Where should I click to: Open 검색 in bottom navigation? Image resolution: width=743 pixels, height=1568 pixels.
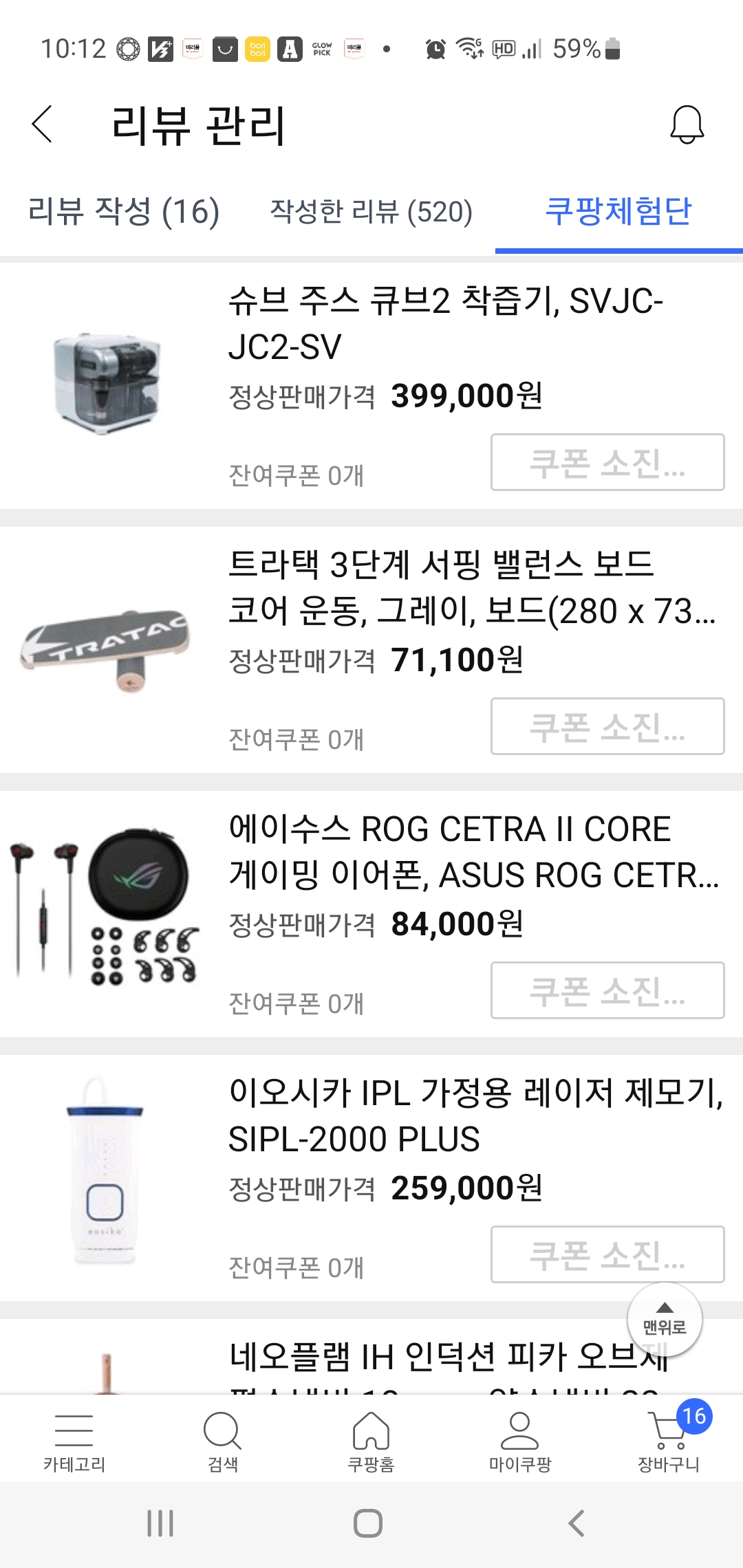pyautogui.click(x=223, y=1441)
